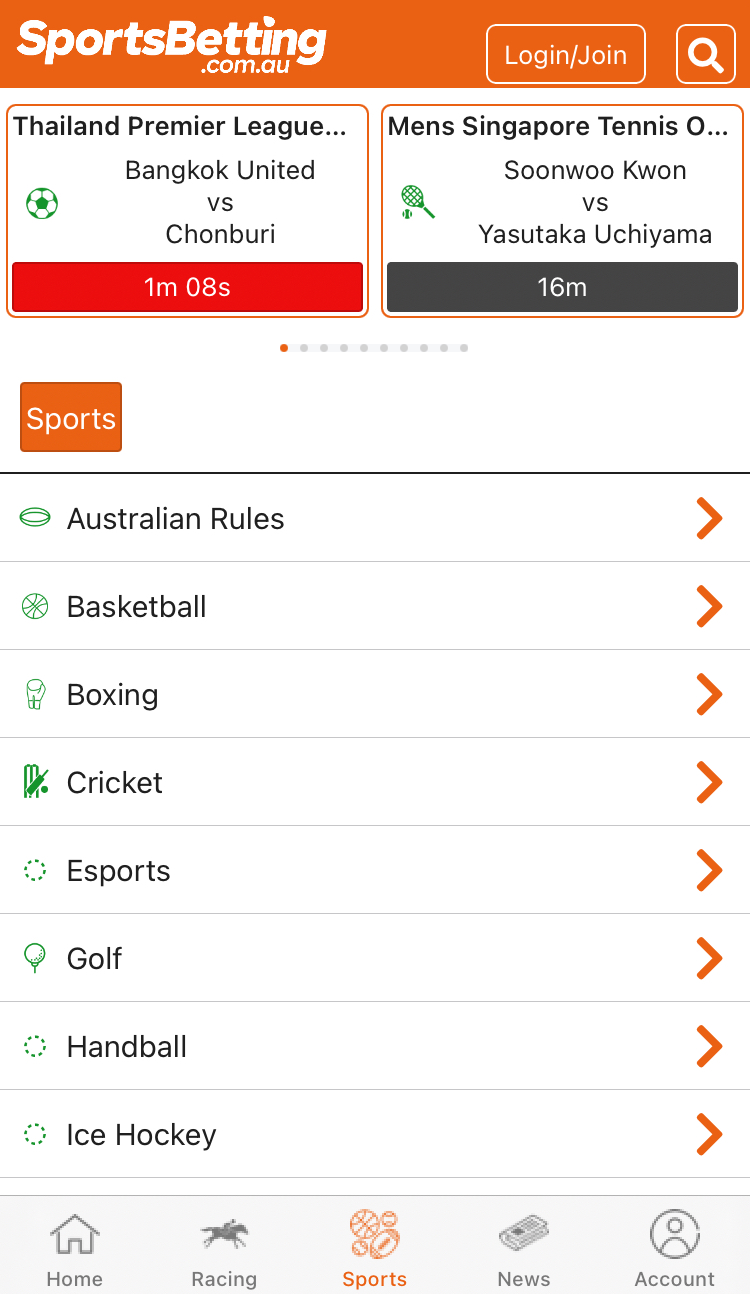This screenshot has width=750, height=1294.
Task: Open the Handball category
Action: (x=375, y=1046)
